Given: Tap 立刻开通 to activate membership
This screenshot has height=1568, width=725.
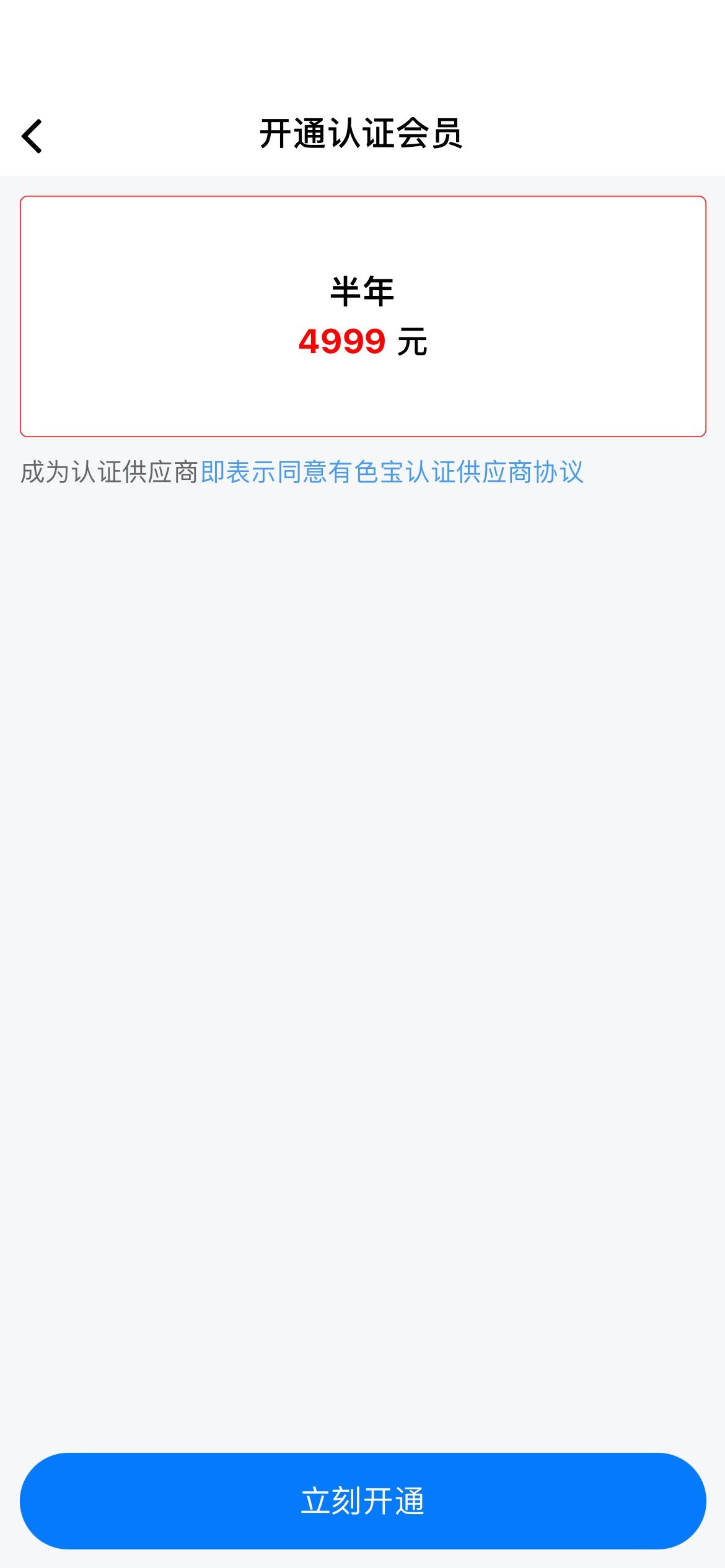Looking at the screenshot, I should tap(363, 1501).
